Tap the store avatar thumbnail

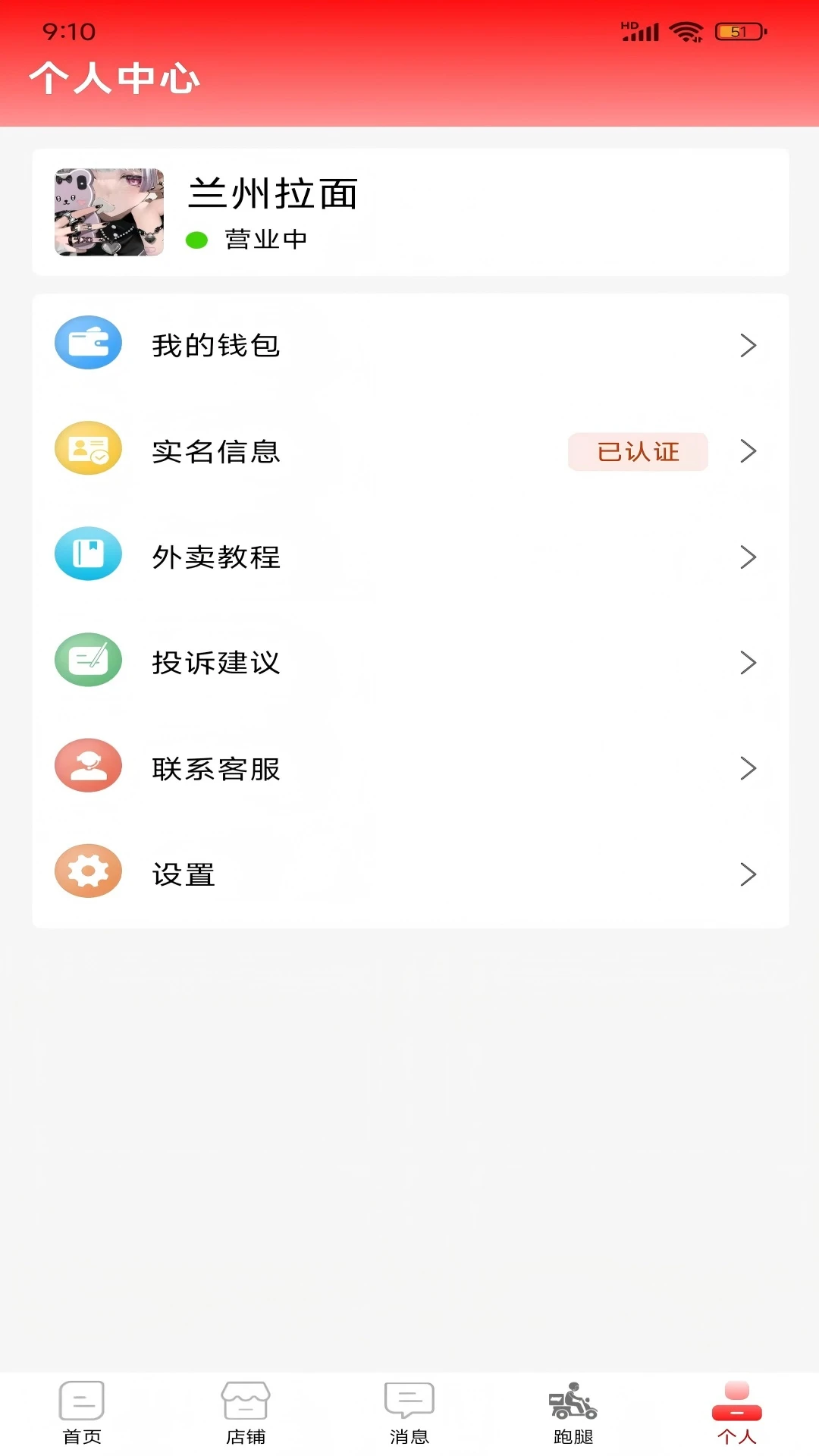coord(107,212)
